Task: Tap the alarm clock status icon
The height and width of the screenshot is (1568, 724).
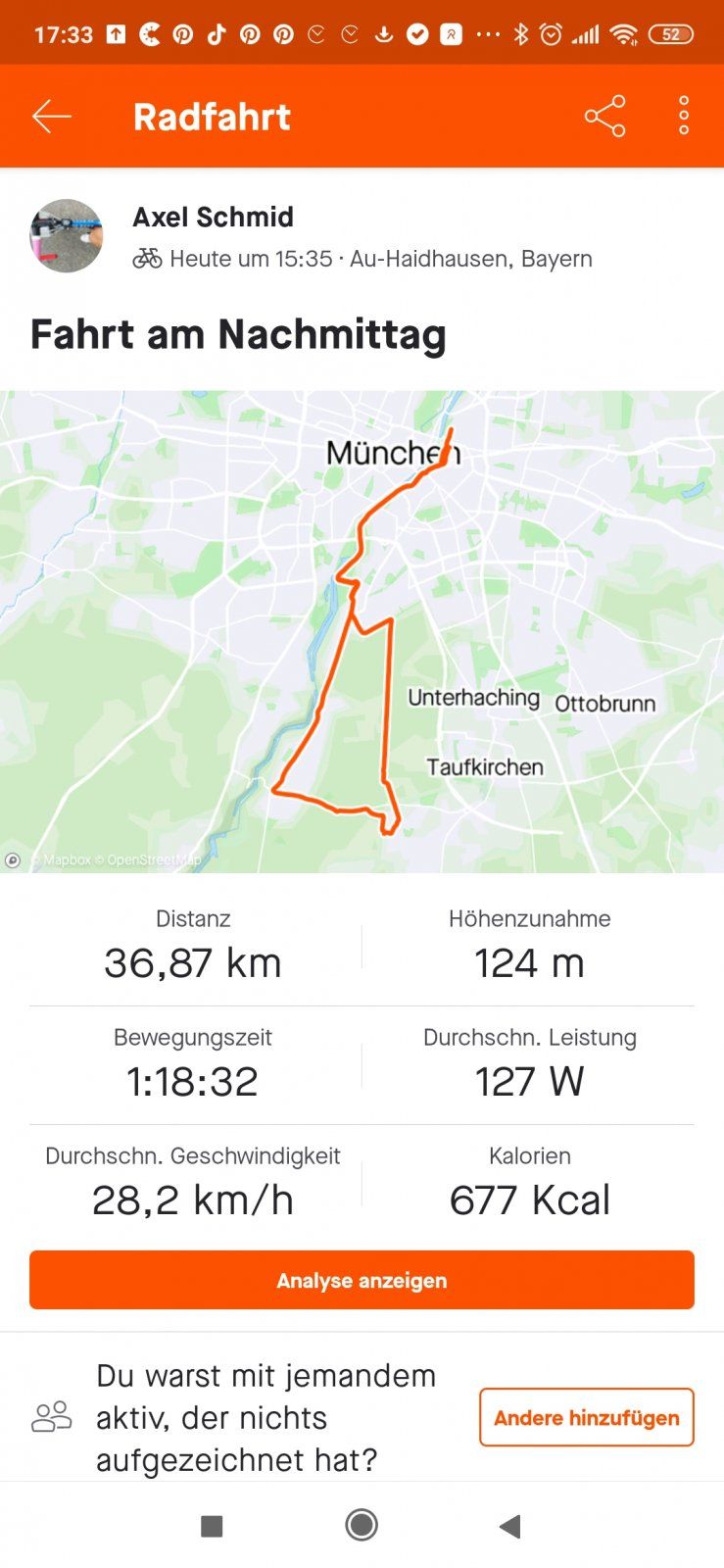Action: tap(550, 32)
